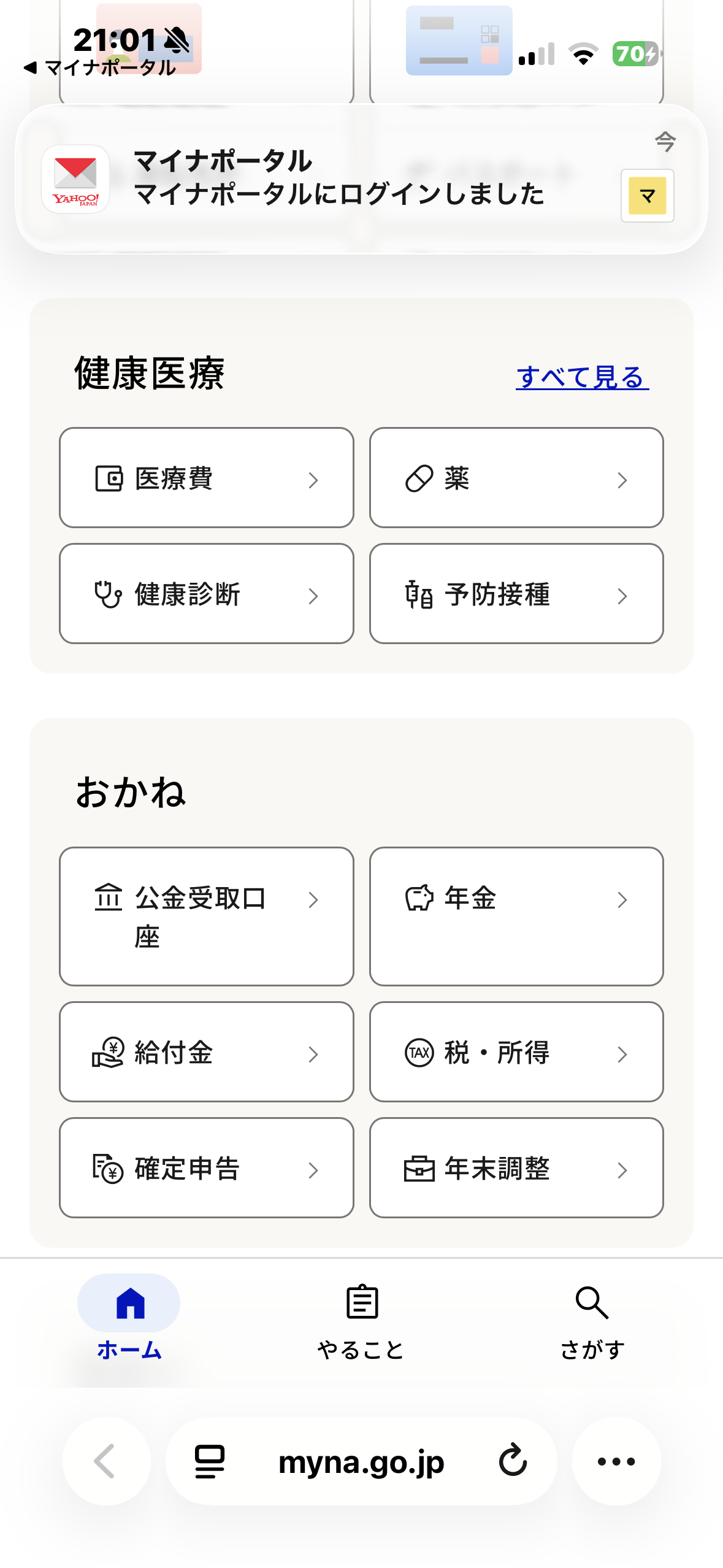Open 年末調整
The width and height of the screenshot is (723, 1568).
click(x=516, y=1168)
